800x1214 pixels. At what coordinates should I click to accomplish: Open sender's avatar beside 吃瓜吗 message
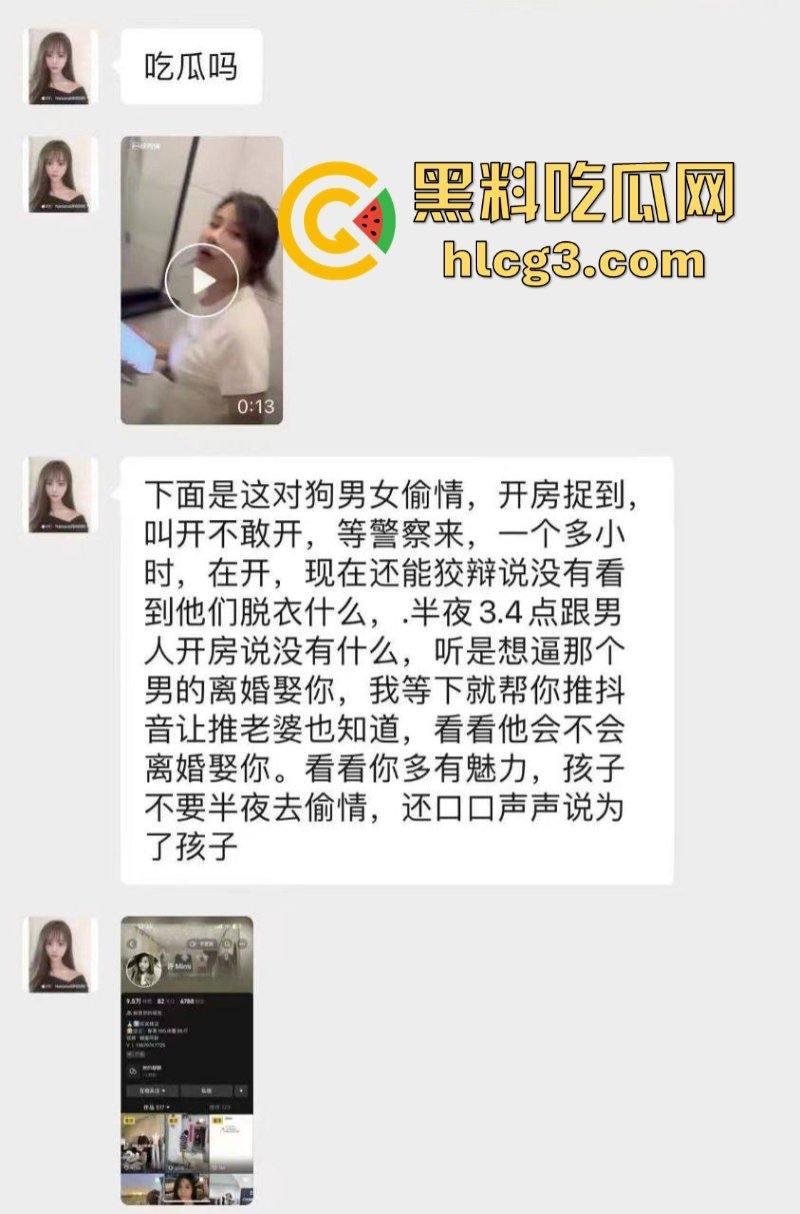62,67
